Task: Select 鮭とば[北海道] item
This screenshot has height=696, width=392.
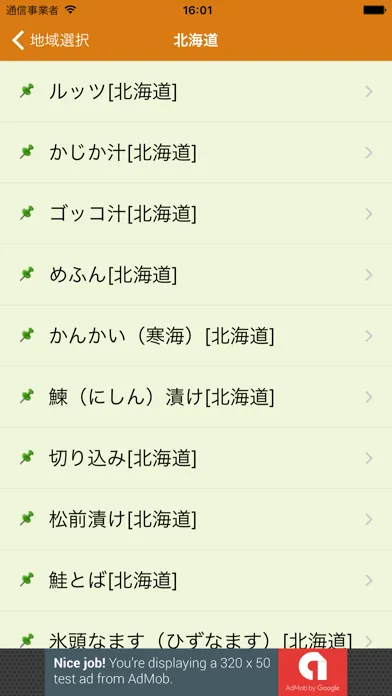Action: pos(196,581)
